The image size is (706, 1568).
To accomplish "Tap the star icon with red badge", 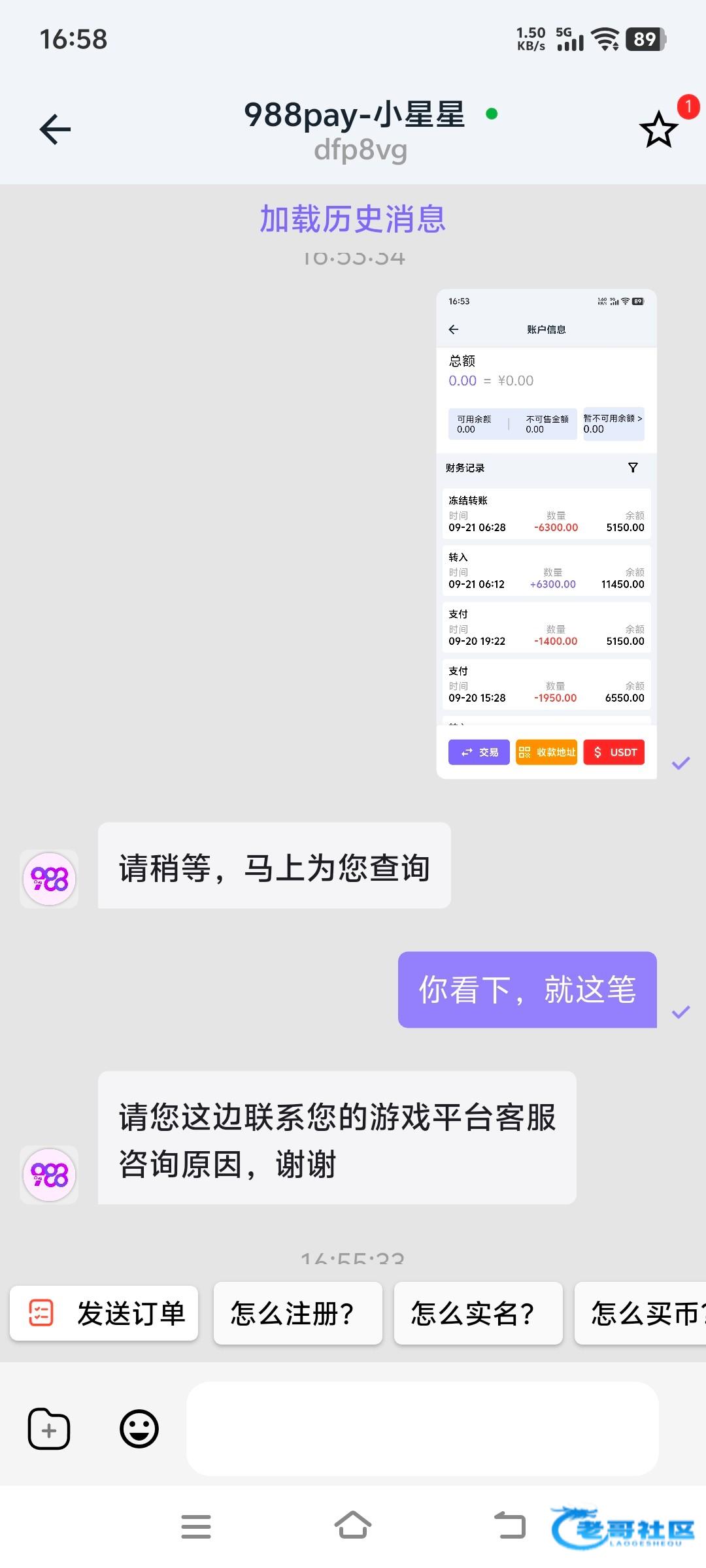I will [659, 129].
